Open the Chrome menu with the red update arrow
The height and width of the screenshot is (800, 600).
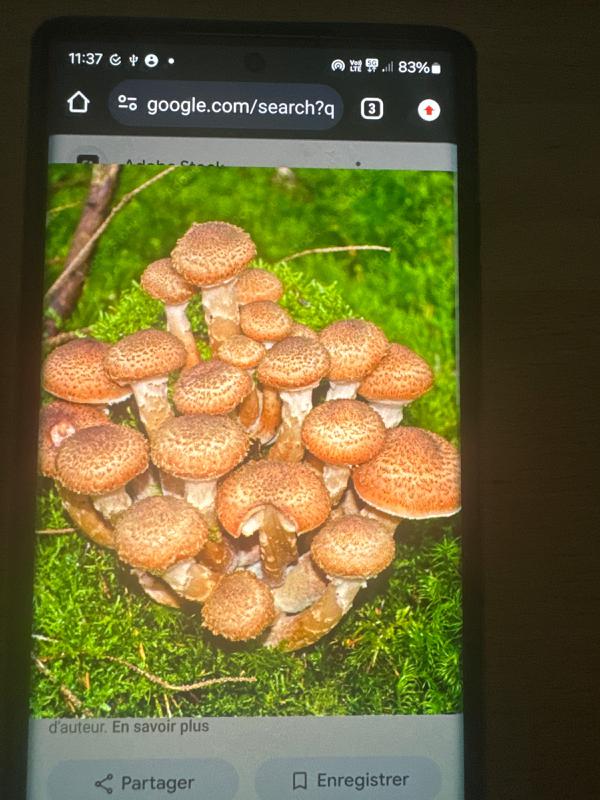coord(428,110)
